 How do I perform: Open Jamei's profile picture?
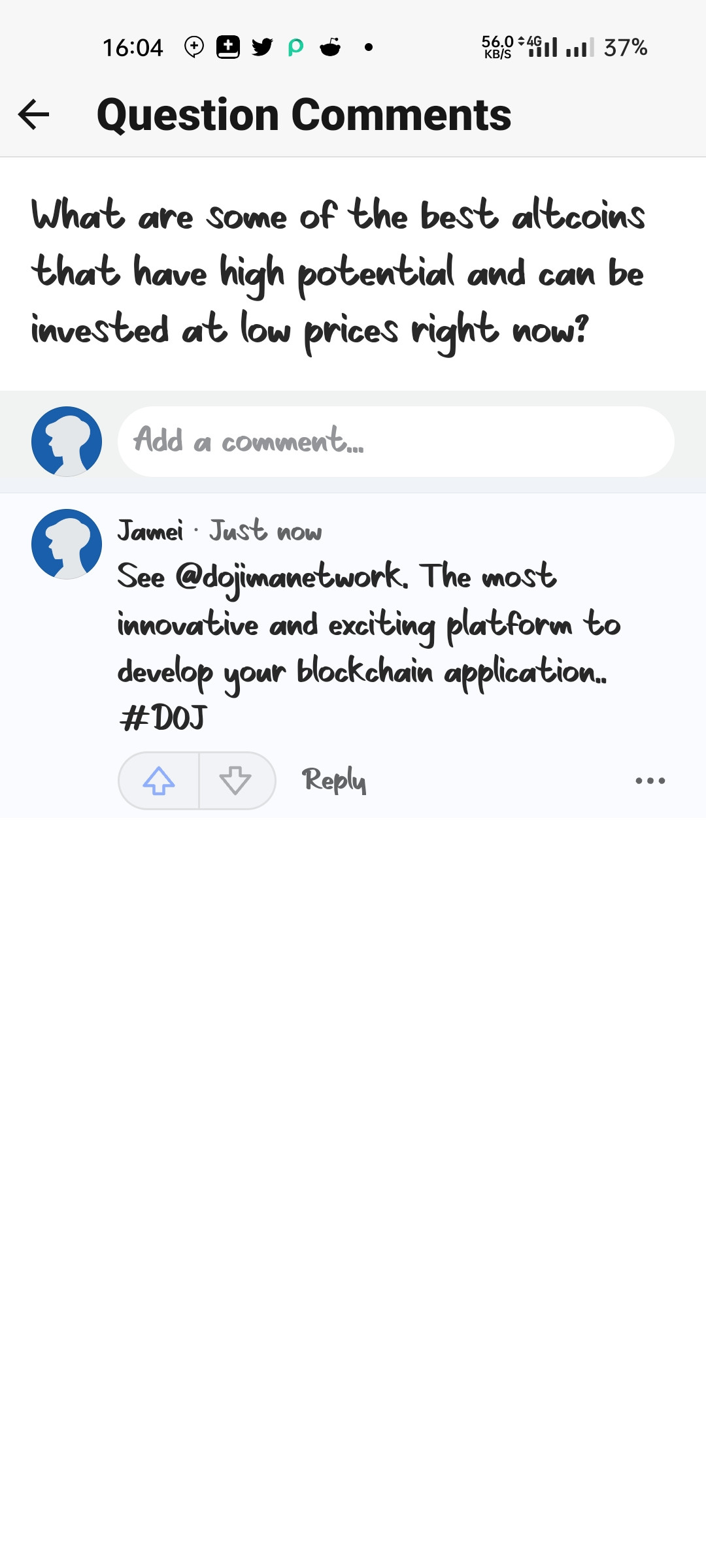pyautogui.click(x=67, y=544)
